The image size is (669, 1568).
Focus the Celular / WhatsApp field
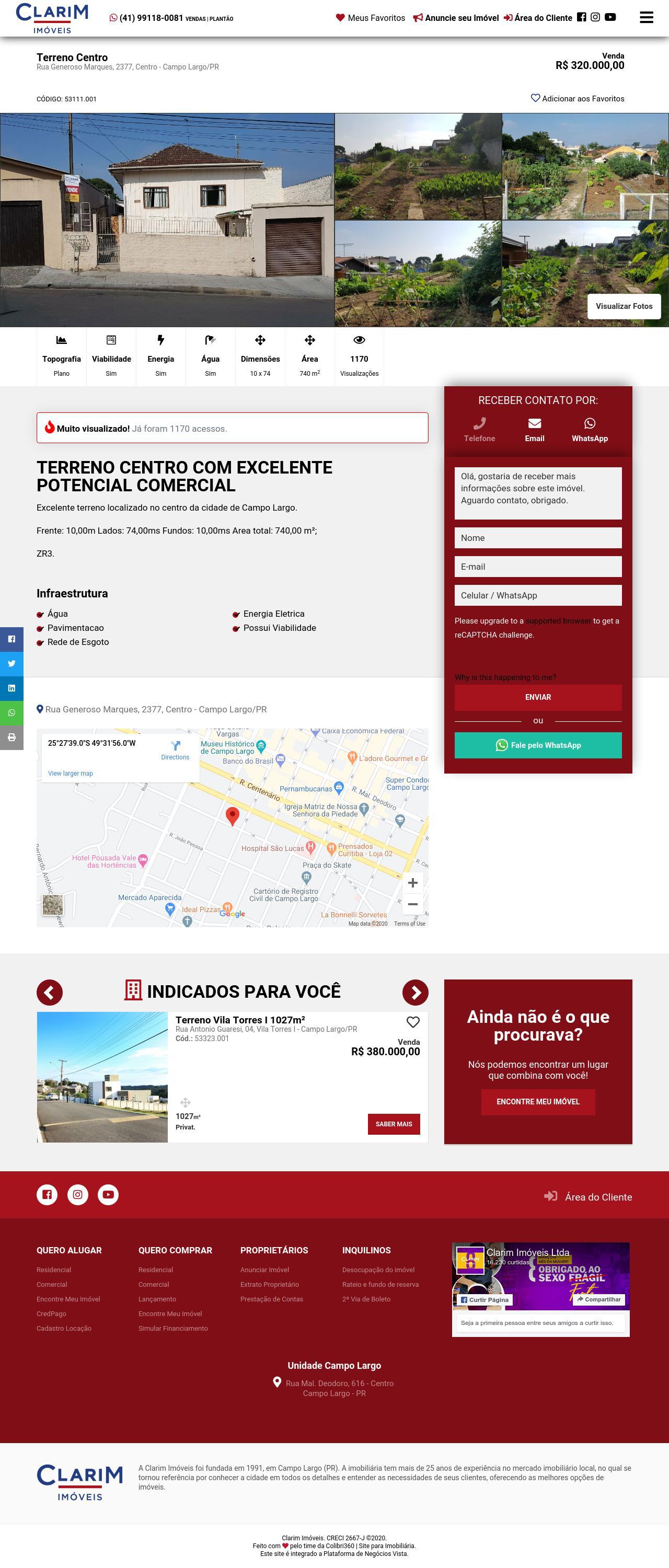tap(537, 595)
